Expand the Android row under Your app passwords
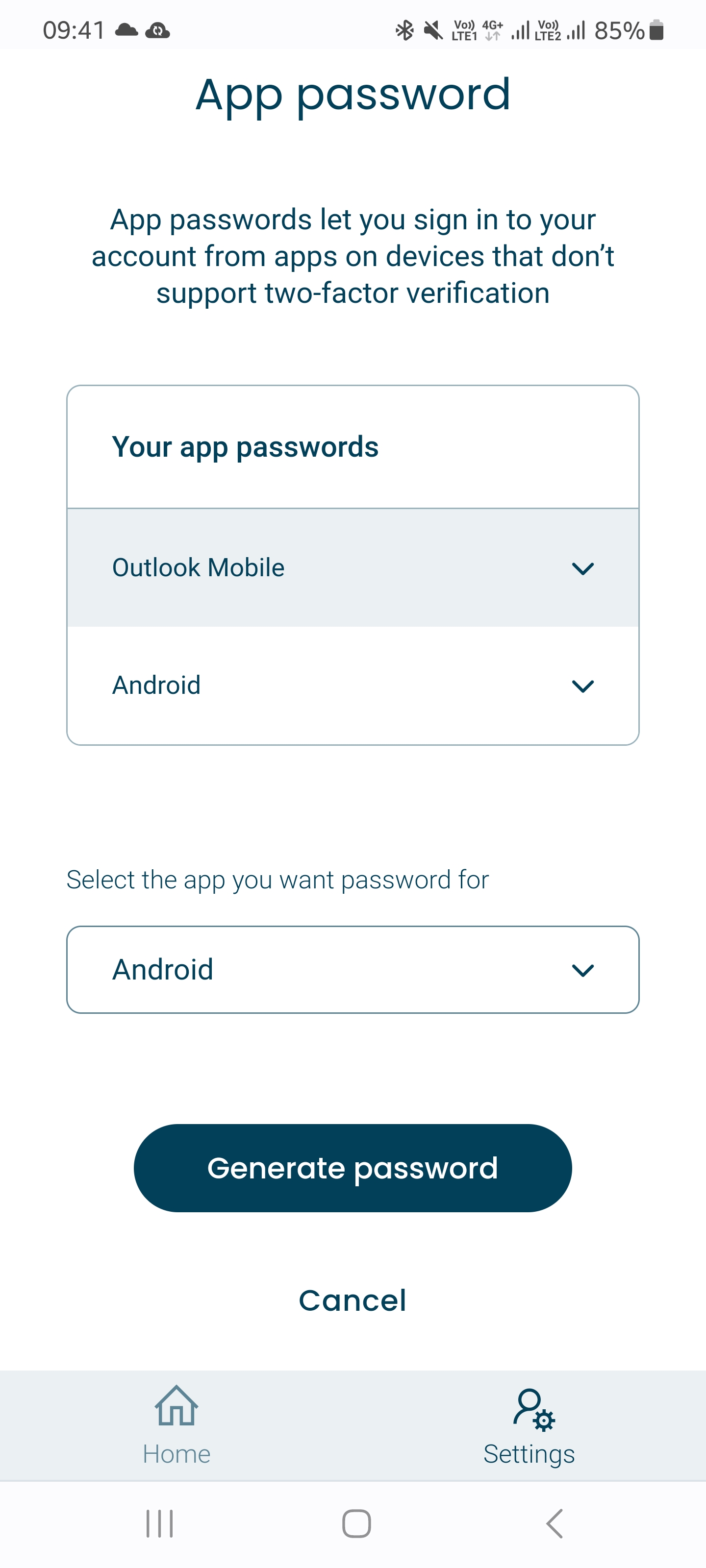 pos(353,686)
